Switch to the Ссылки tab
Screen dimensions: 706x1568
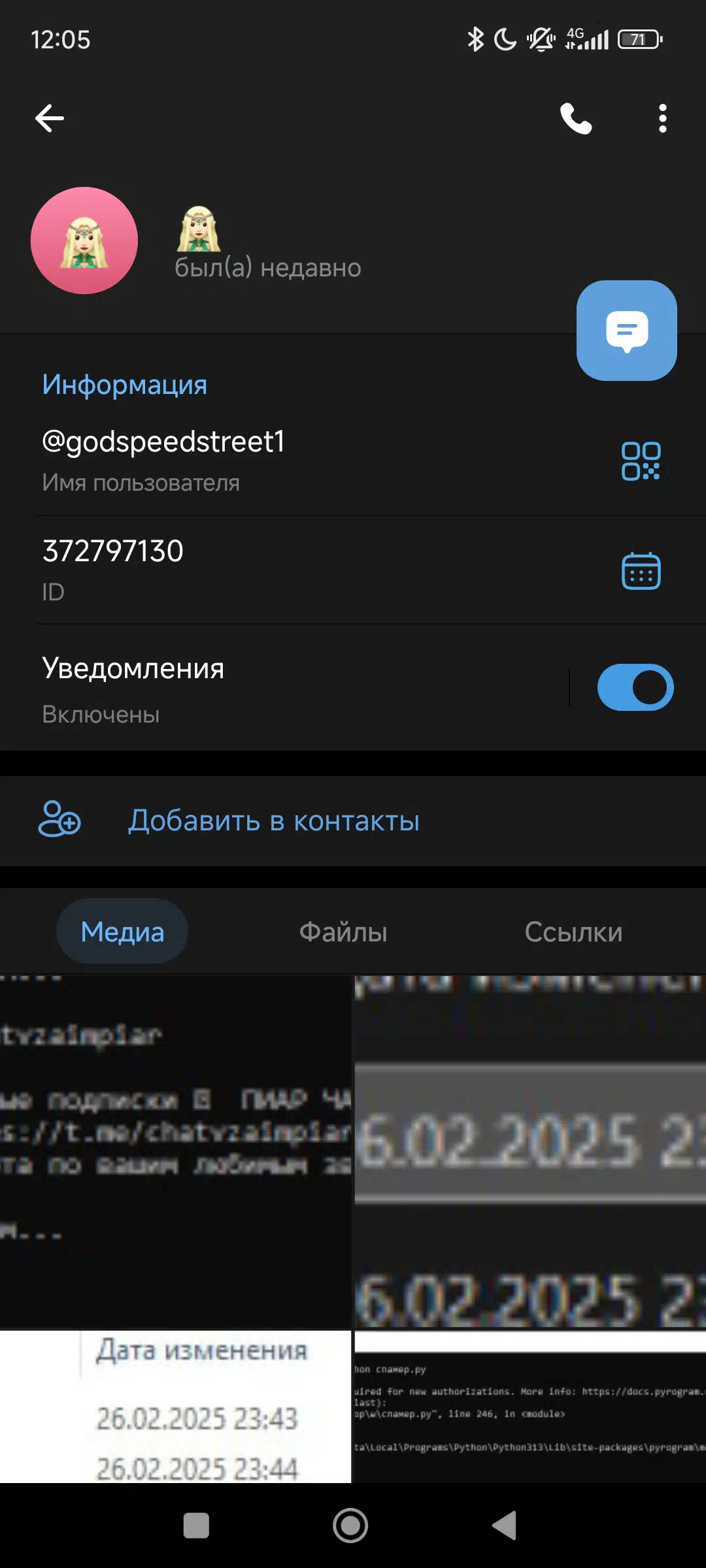pyautogui.click(x=573, y=932)
